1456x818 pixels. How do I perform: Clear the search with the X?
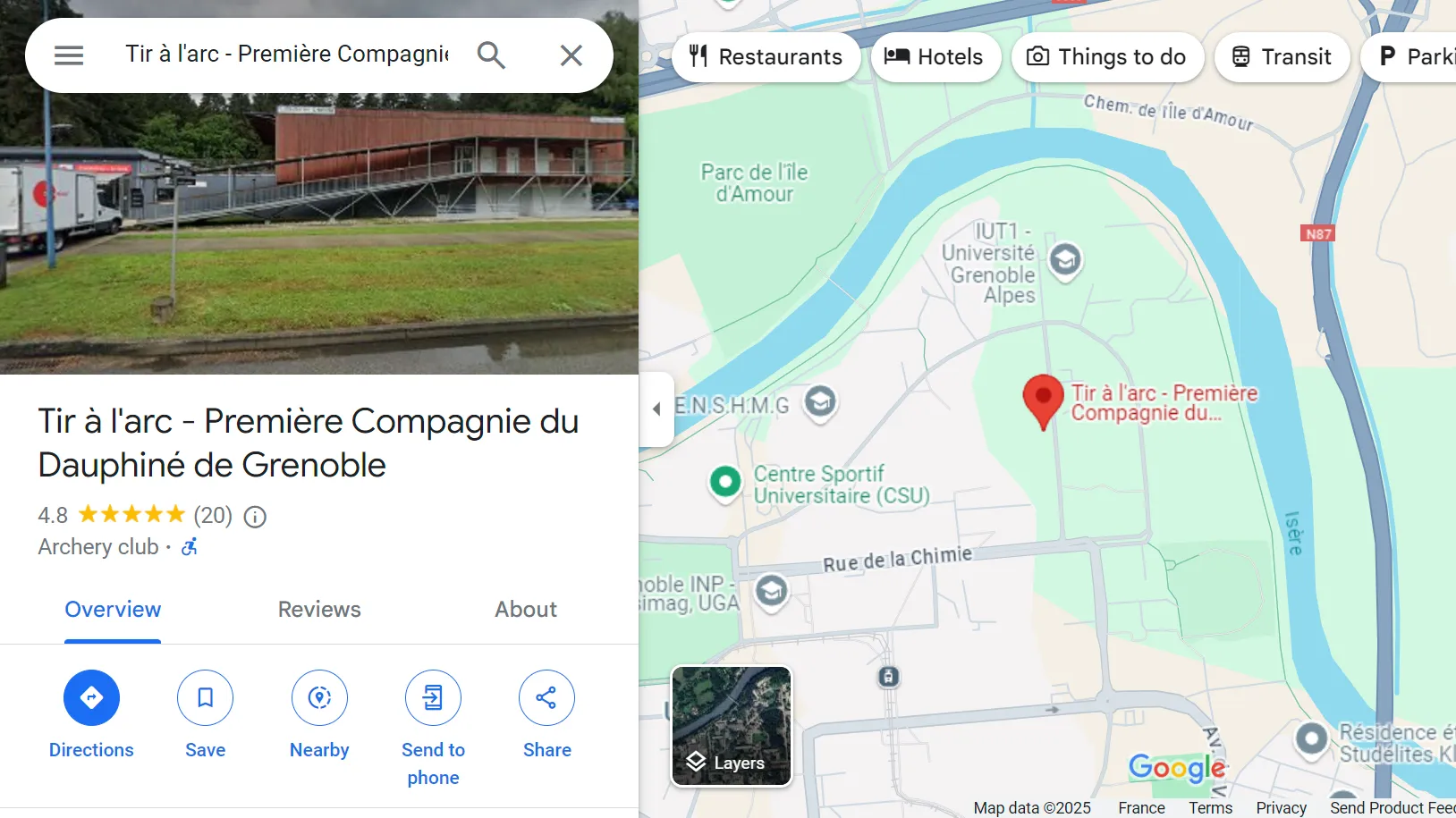(x=571, y=55)
